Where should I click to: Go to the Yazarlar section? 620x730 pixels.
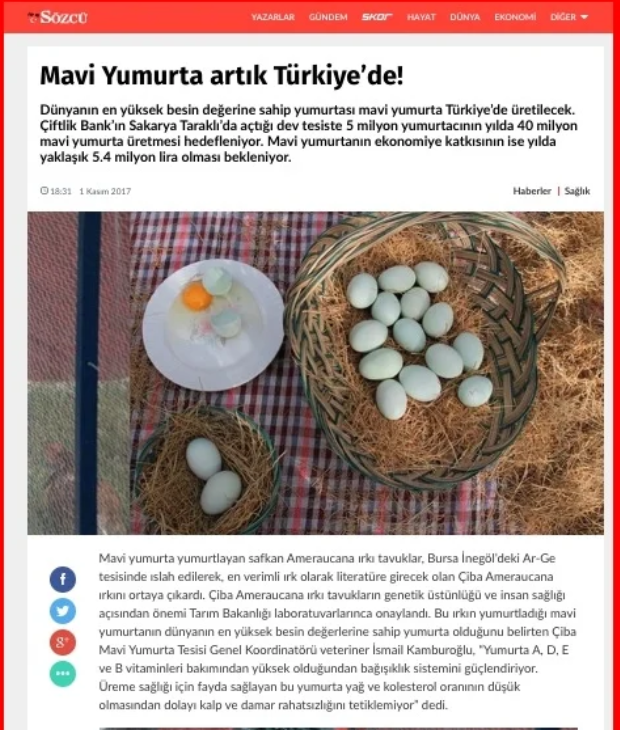pyautogui.click(x=273, y=18)
